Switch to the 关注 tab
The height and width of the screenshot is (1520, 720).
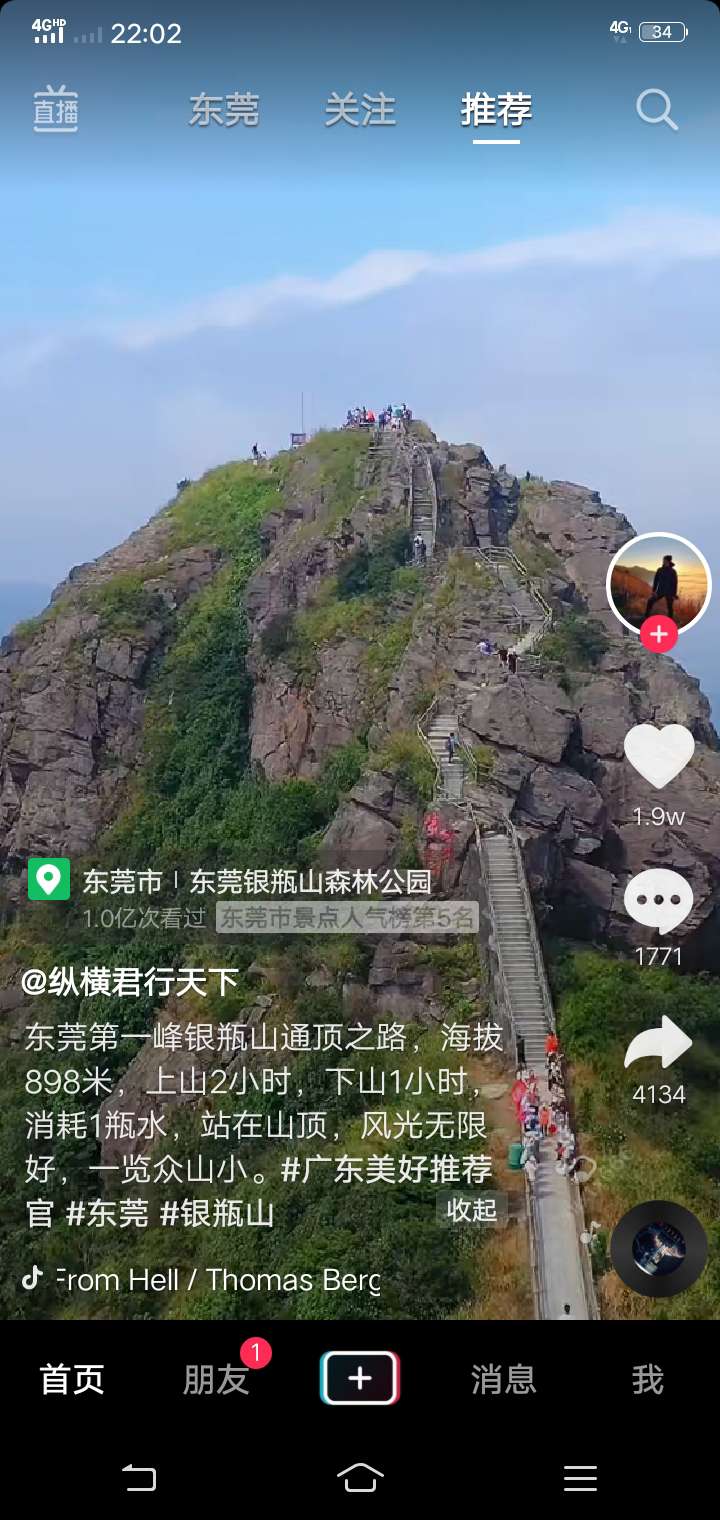pyautogui.click(x=360, y=110)
